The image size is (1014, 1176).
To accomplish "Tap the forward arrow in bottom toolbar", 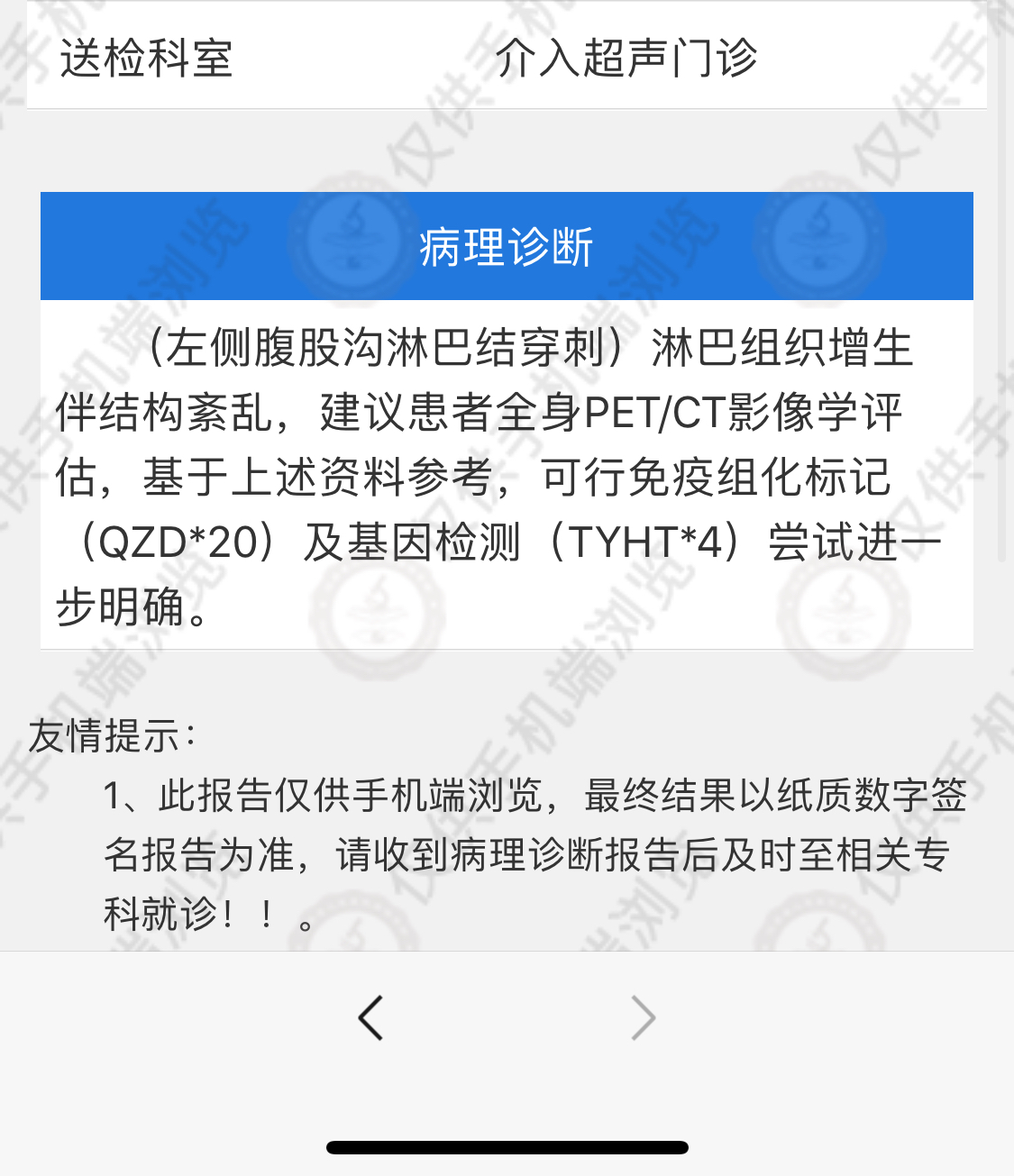I will coord(643,1018).
